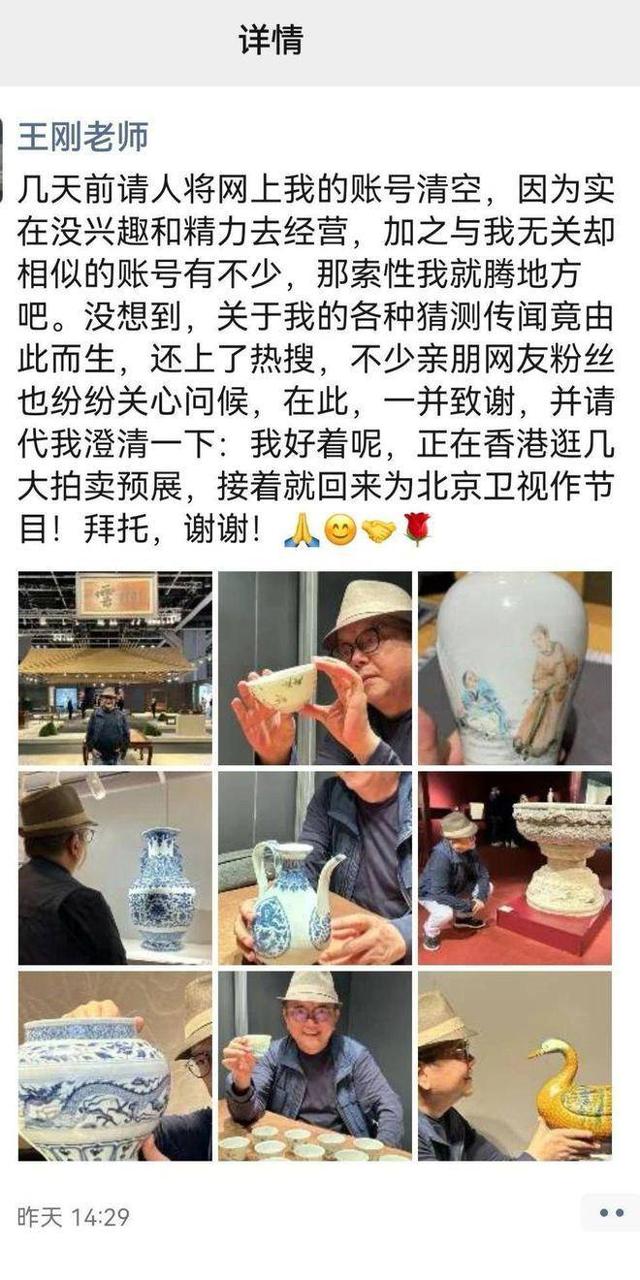Open 王刚老师's profile name link

(83, 137)
